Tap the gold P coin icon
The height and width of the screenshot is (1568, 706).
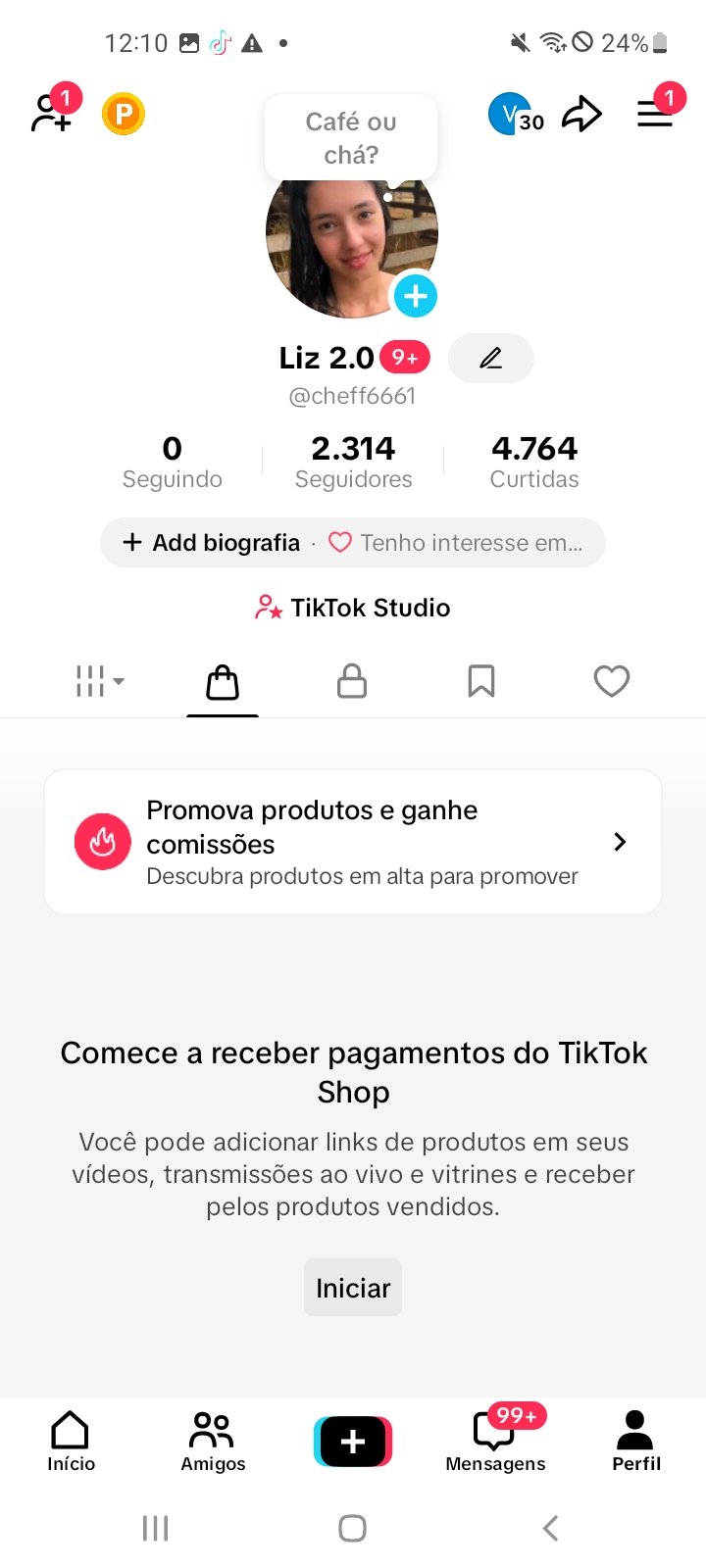124,115
